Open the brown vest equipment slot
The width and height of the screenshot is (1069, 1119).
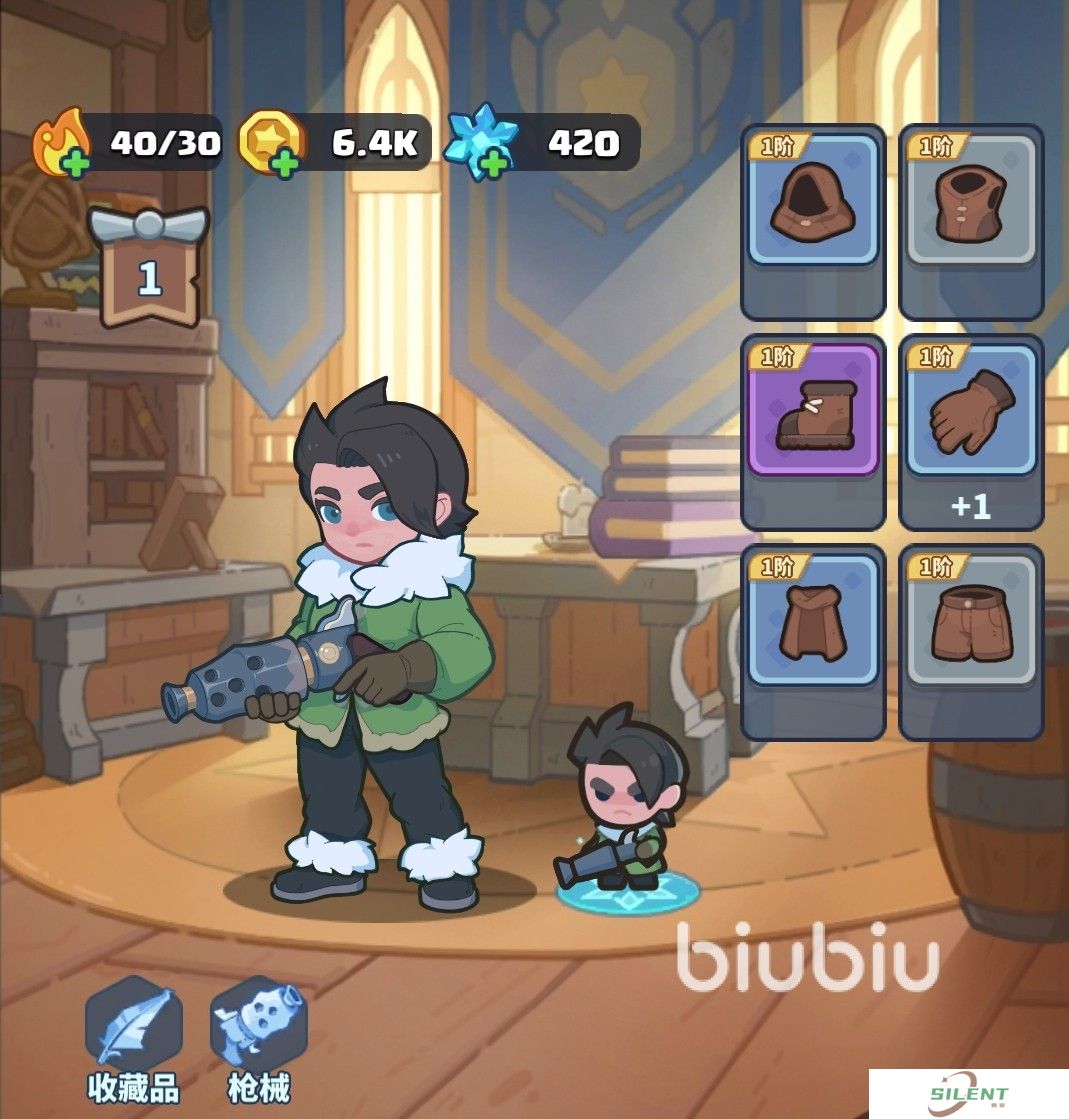[970, 200]
